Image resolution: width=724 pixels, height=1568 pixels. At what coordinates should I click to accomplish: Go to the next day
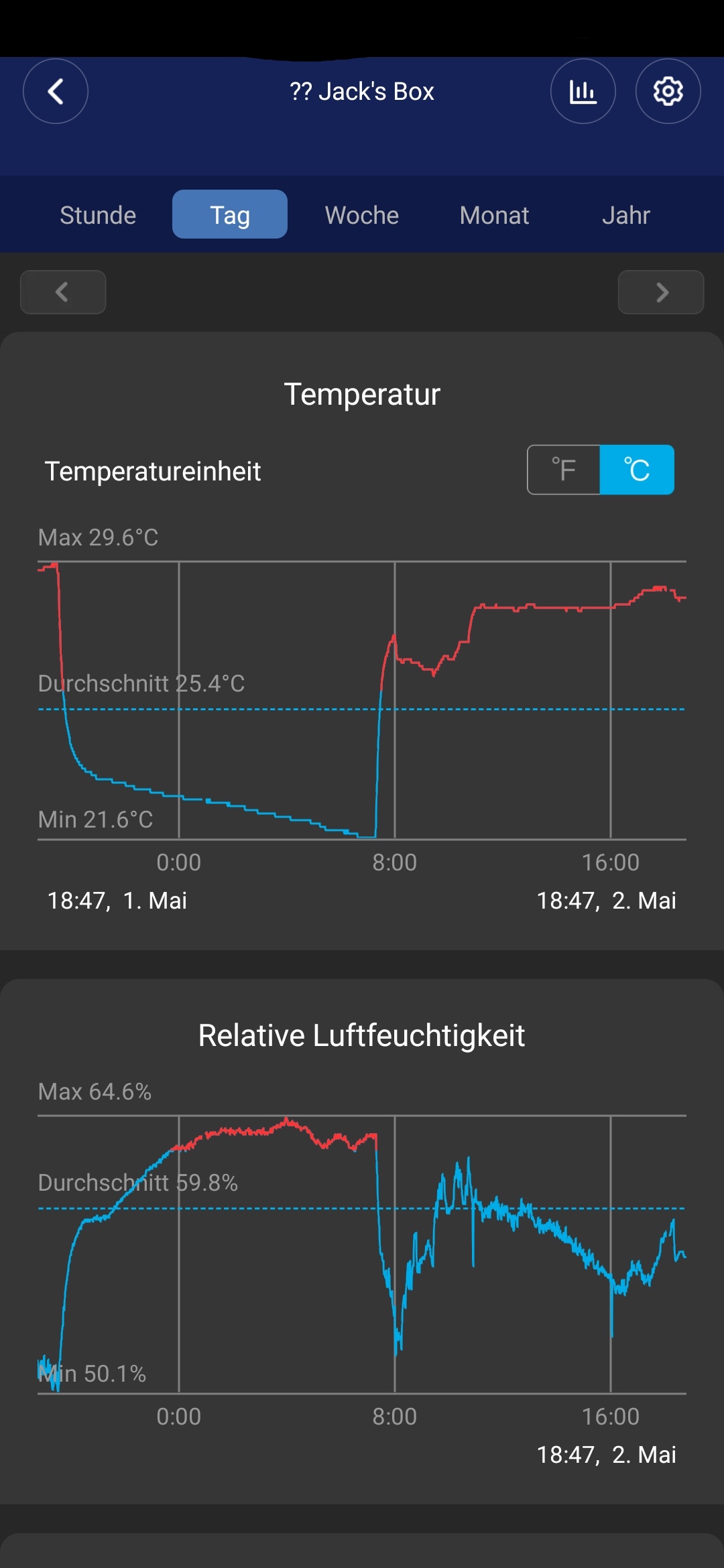click(x=661, y=292)
